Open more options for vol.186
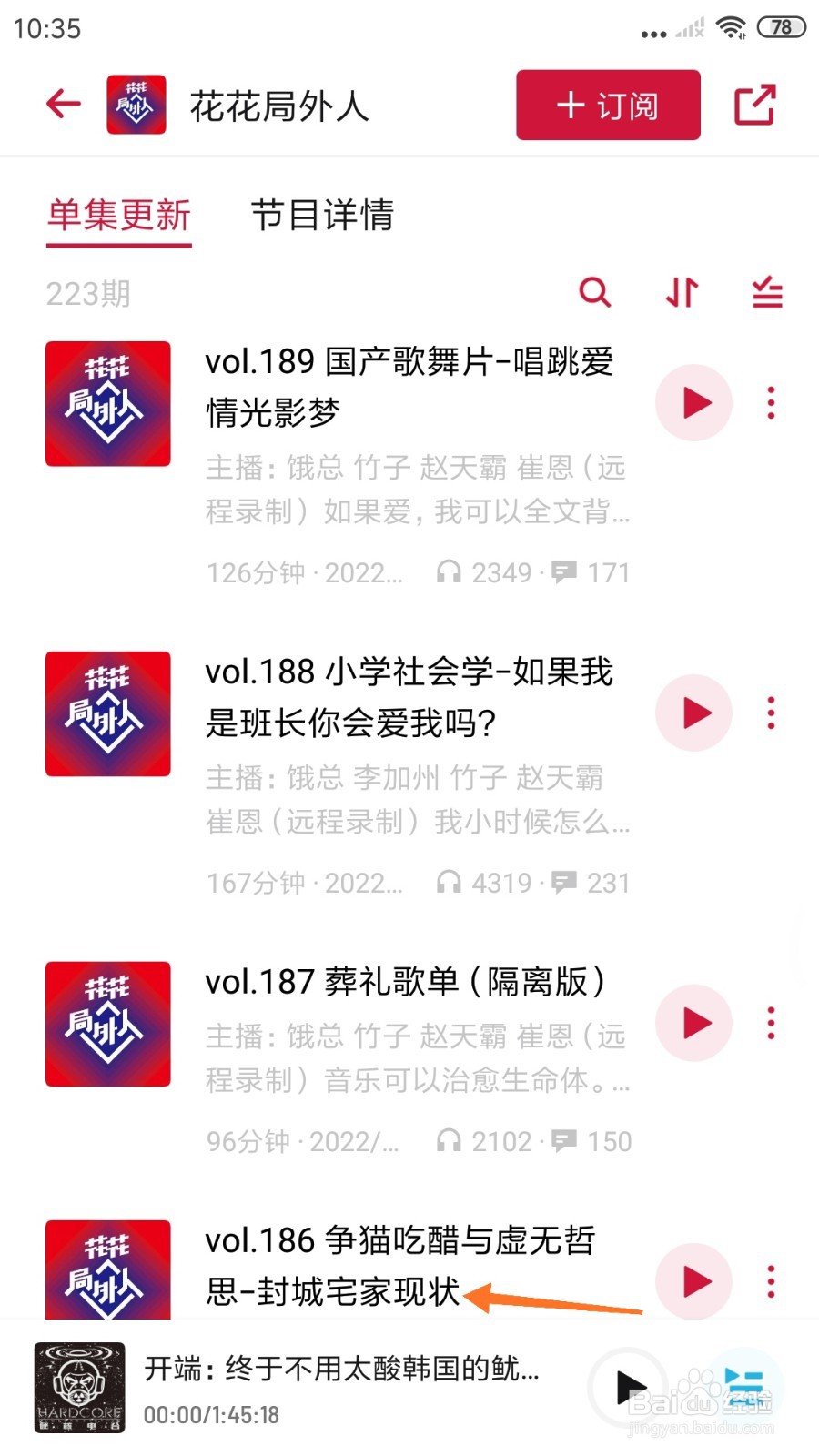This screenshot has width=819, height=1456. click(771, 1281)
